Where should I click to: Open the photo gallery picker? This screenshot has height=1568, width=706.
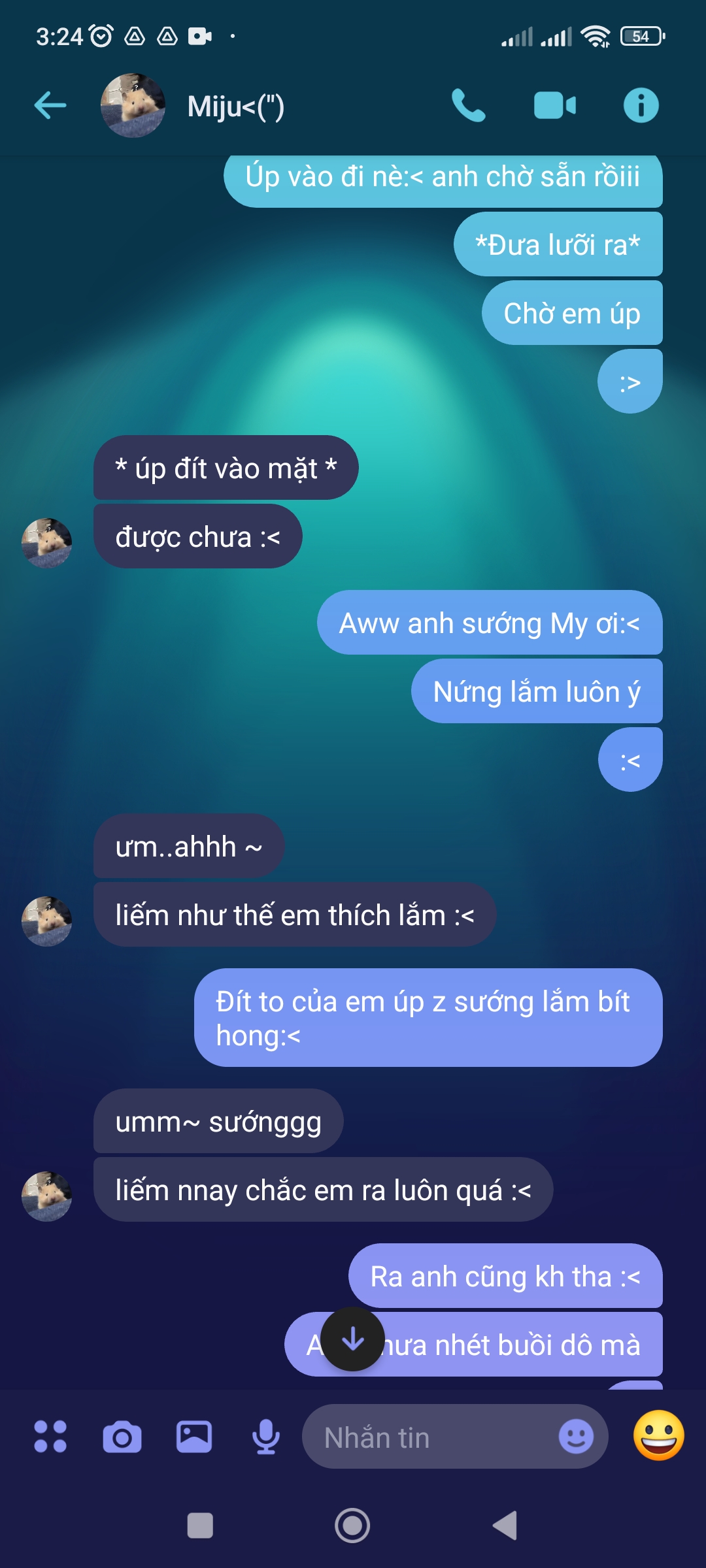[194, 1437]
